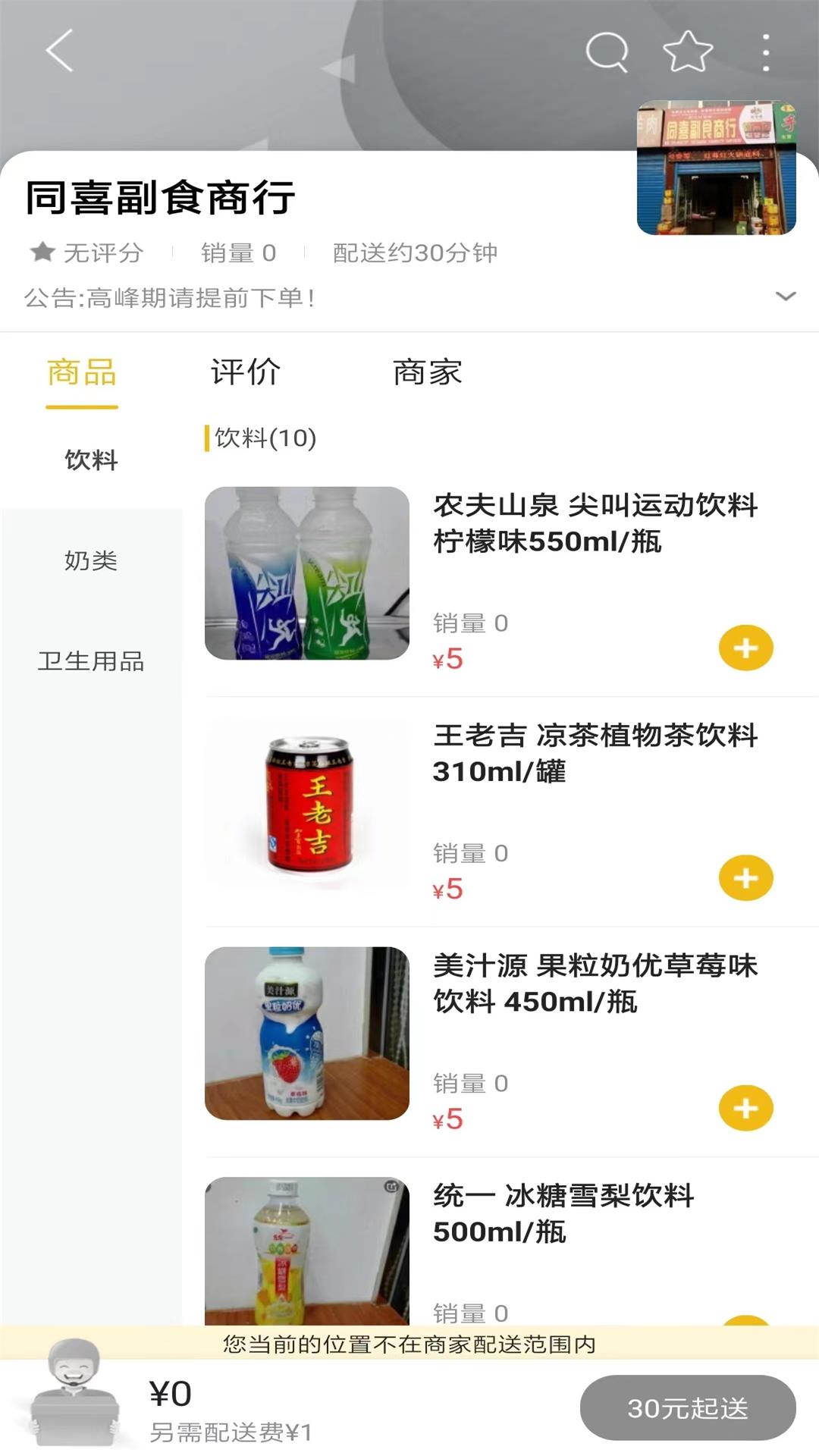Navigate back with the arrow icon
The image size is (819, 1456).
(x=57, y=52)
